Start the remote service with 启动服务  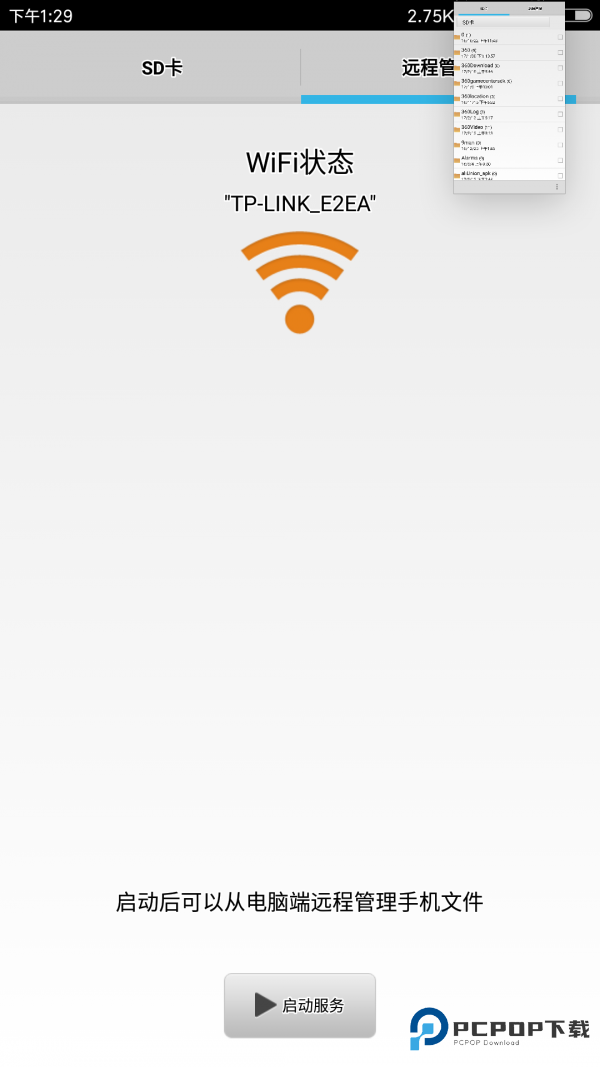(x=300, y=1005)
